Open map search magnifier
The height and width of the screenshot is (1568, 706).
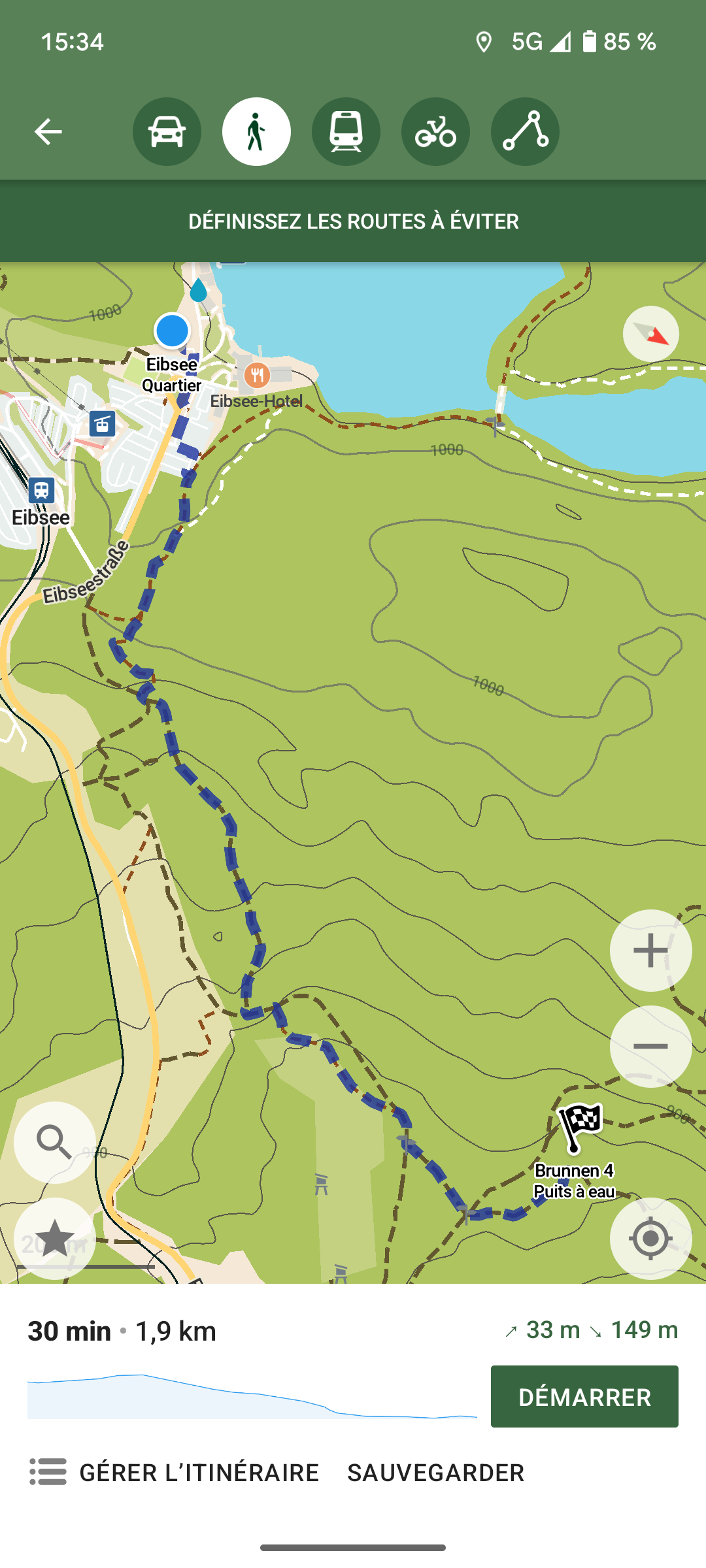coord(55,1143)
